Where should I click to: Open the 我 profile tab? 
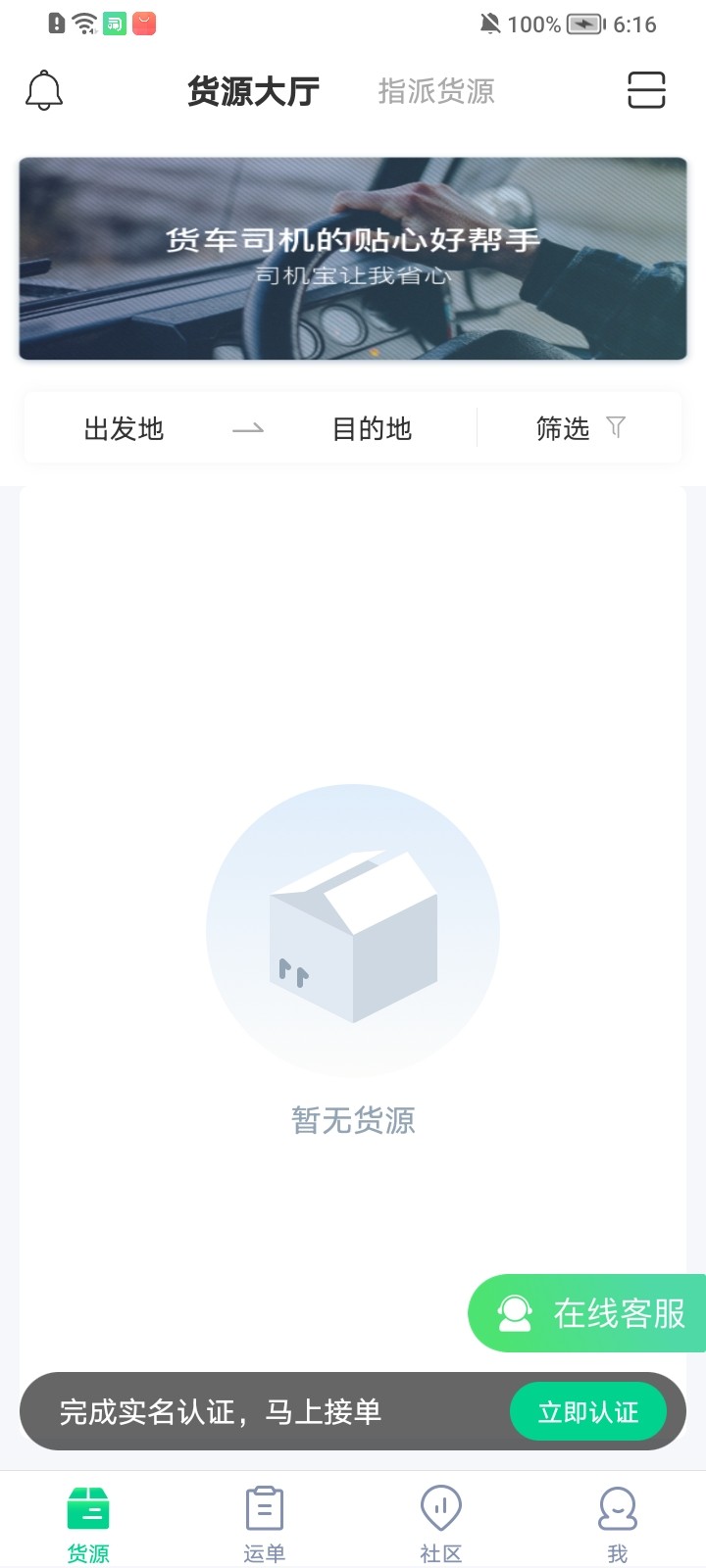(x=618, y=1524)
